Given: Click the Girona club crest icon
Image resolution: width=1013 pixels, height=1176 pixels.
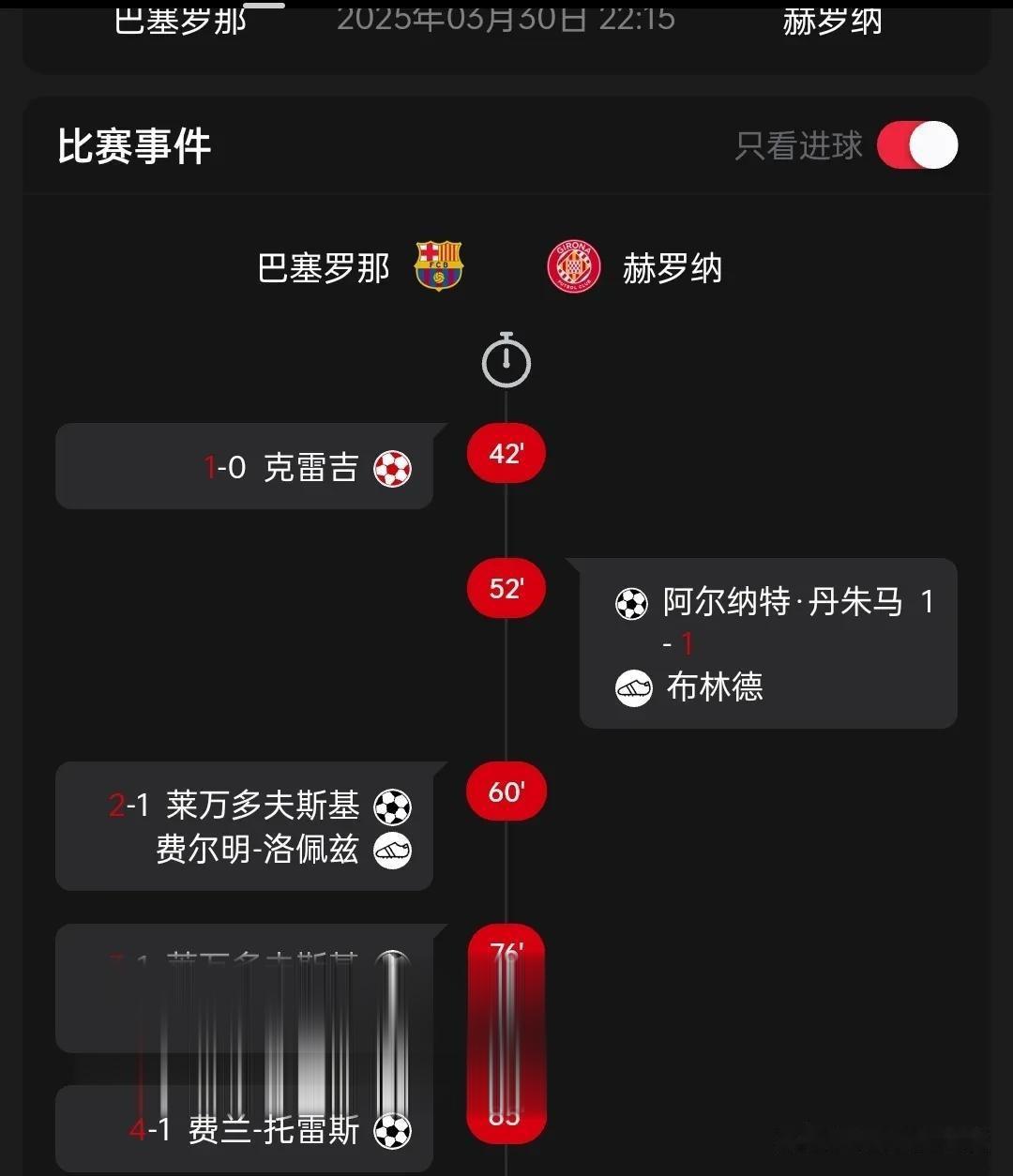Looking at the screenshot, I should [573, 267].
